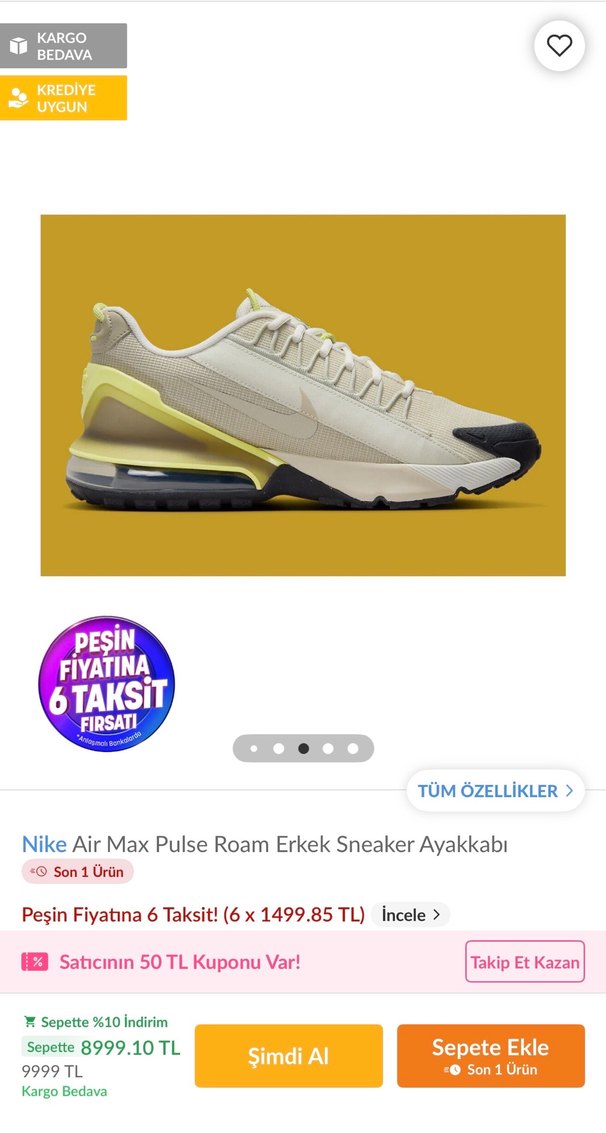Open the Tüm Özellikler link
This screenshot has width=606, height=1133.
[x=495, y=791]
